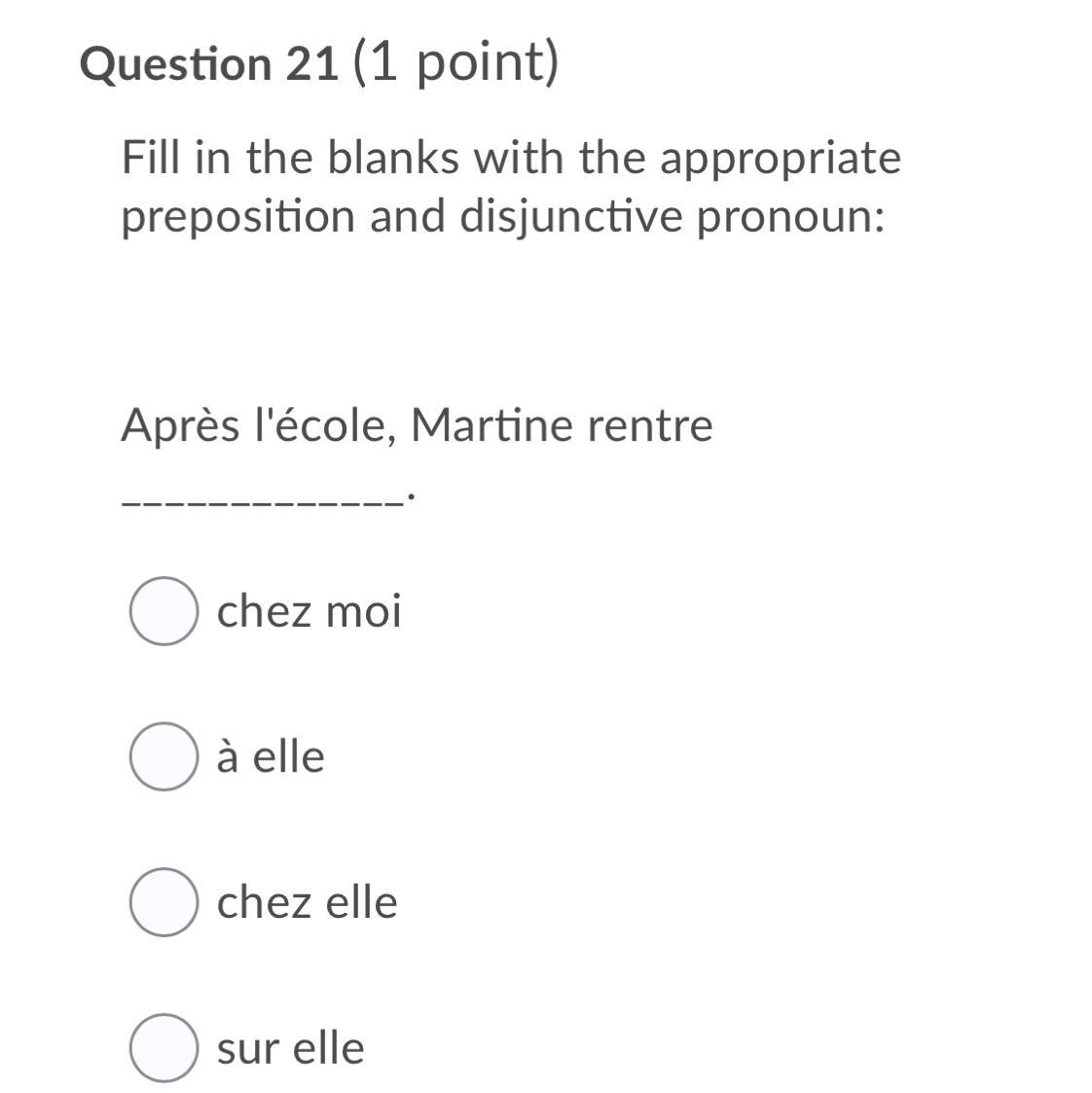1092x1093 pixels.
Task: Choose the "à elle" radio button
Action: tap(164, 756)
